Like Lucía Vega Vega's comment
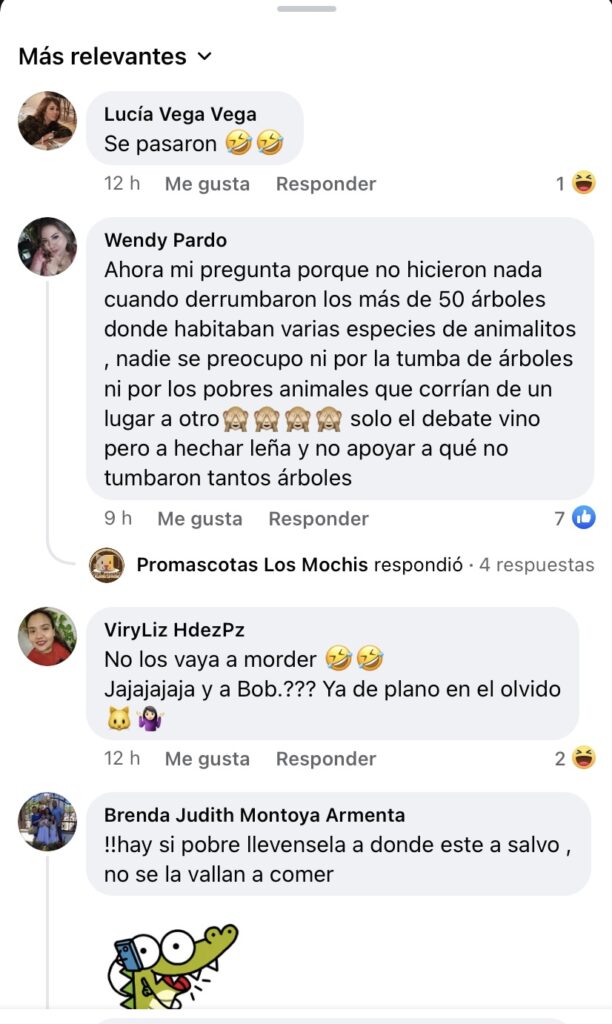 tap(207, 184)
